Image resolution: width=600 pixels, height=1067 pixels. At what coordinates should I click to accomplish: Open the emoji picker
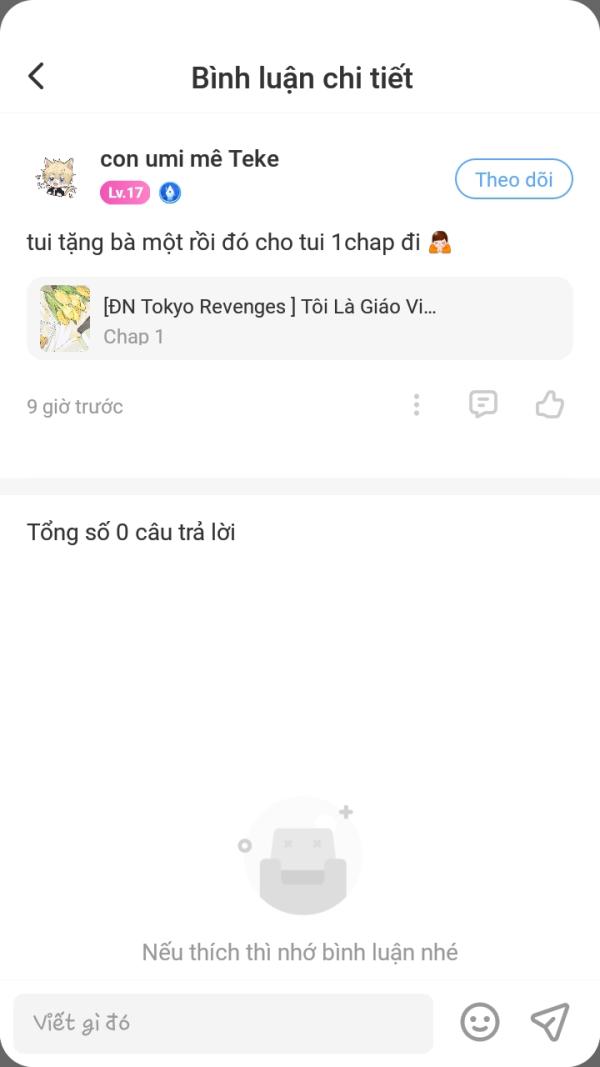480,1022
